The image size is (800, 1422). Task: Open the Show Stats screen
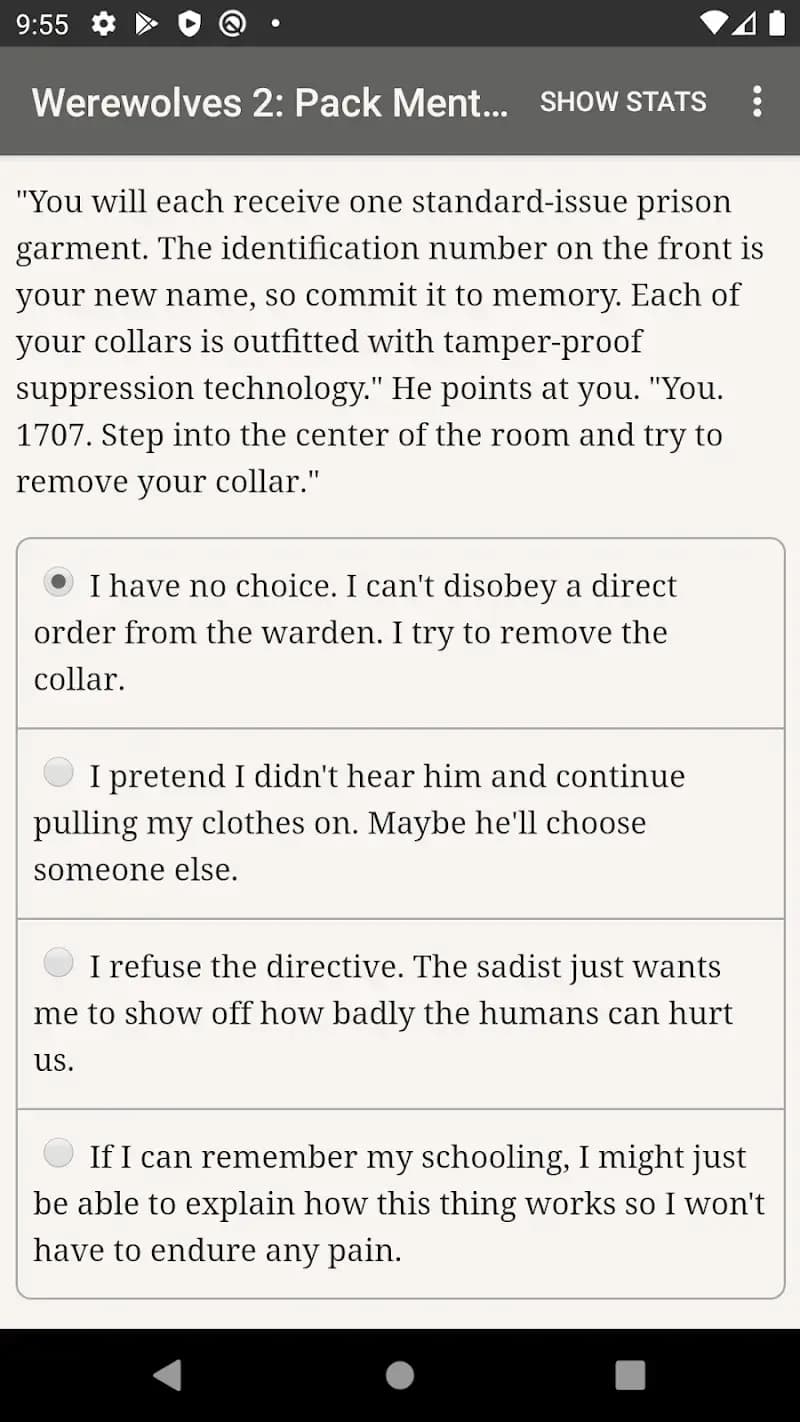coord(623,101)
